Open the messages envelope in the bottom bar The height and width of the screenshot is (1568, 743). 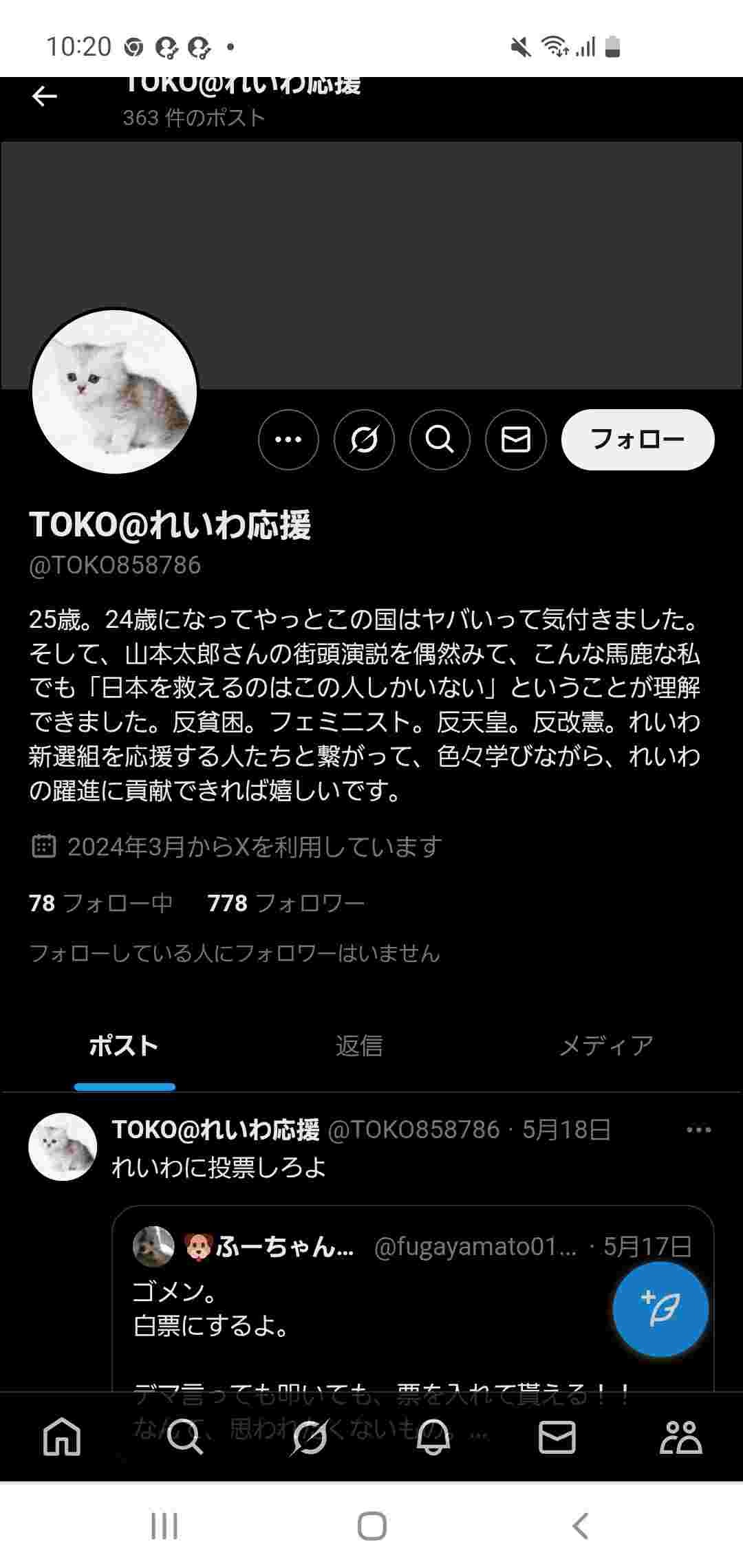coord(557,1437)
